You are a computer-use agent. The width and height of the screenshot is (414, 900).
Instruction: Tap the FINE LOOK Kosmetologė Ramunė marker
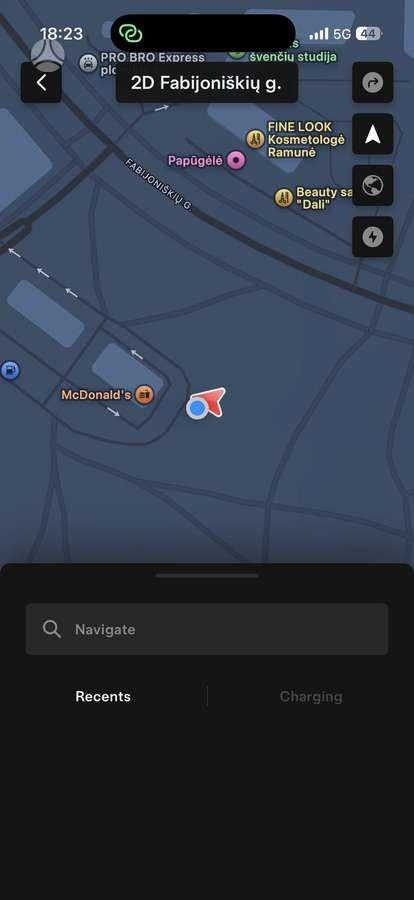(256, 139)
